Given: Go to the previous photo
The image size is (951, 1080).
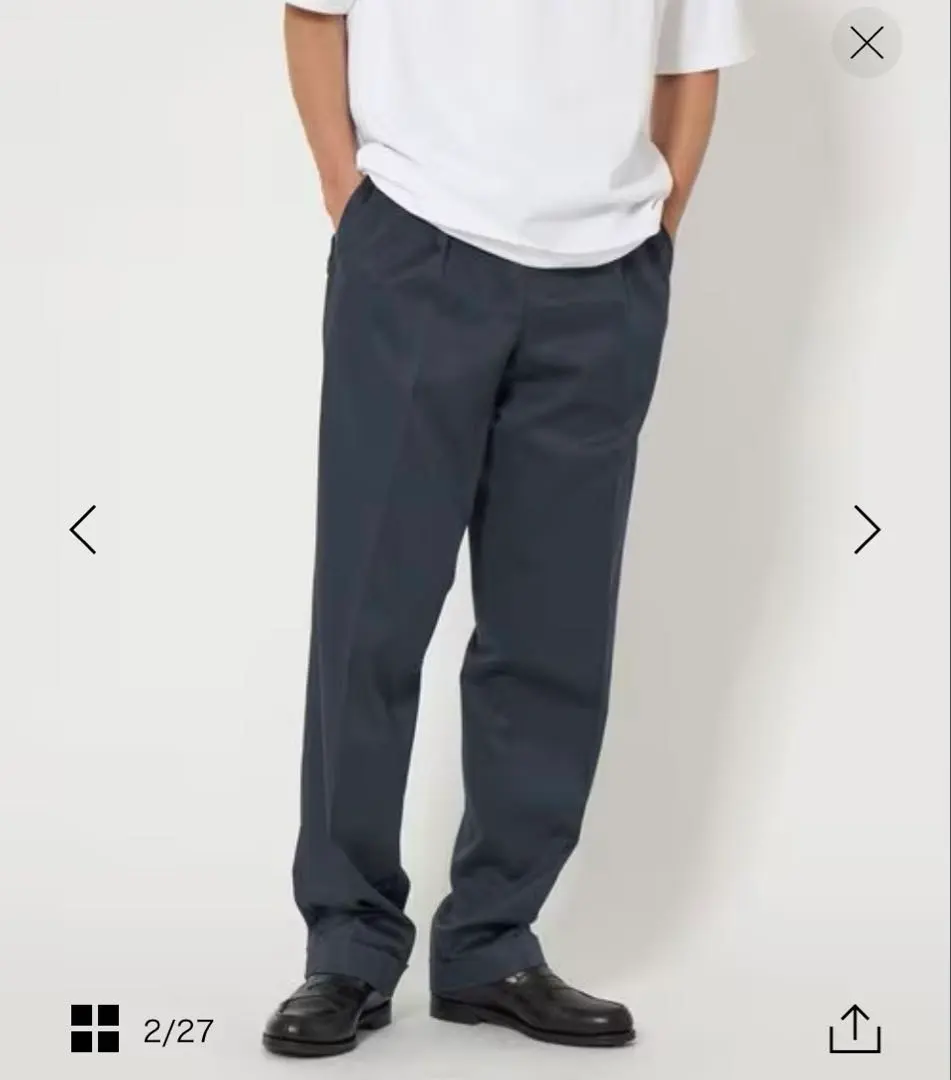Looking at the screenshot, I should click(x=83, y=529).
